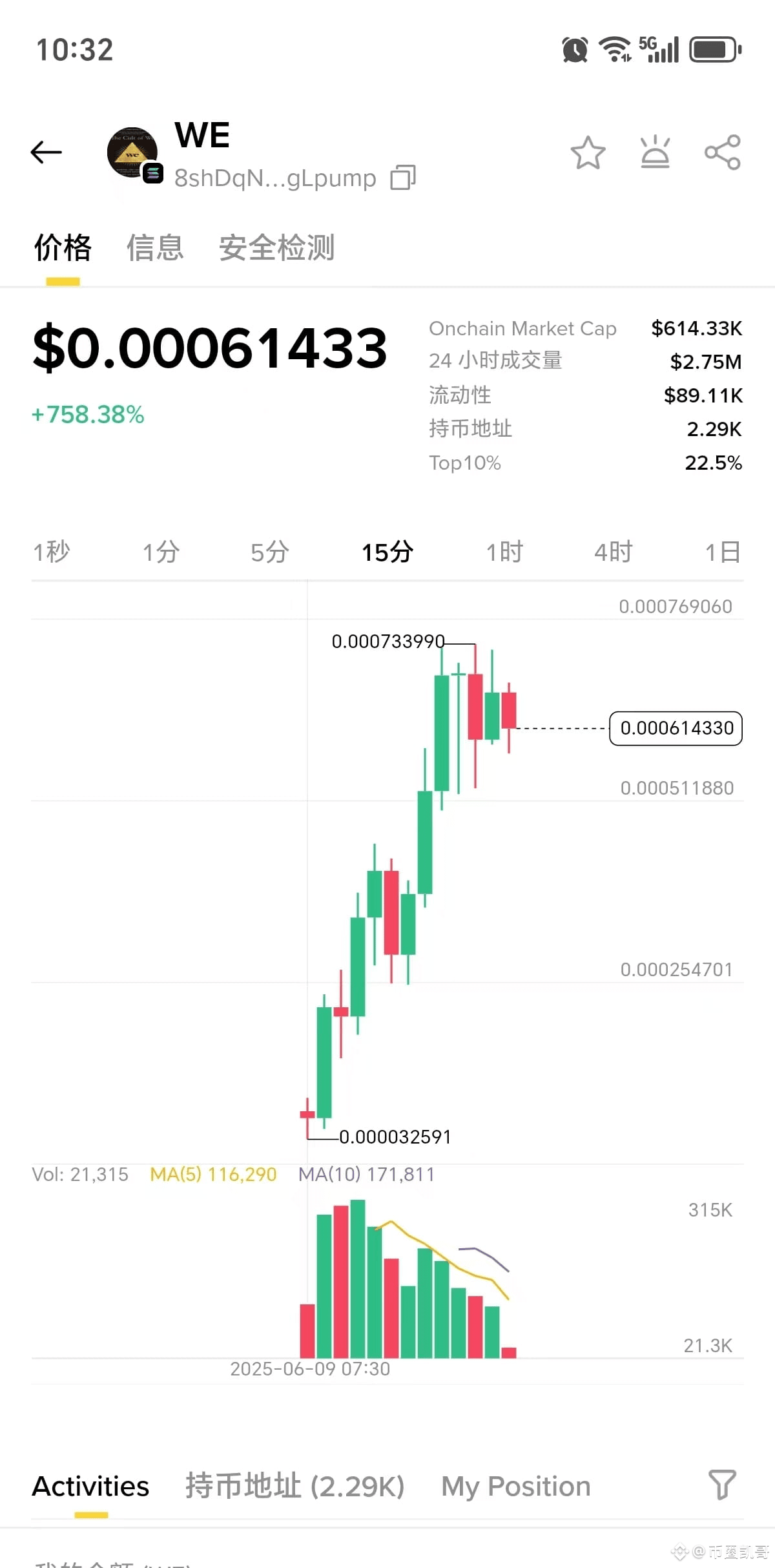Add WE to favorites with the star
Viewport: 775px width, 1568px height.
tap(588, 153)
